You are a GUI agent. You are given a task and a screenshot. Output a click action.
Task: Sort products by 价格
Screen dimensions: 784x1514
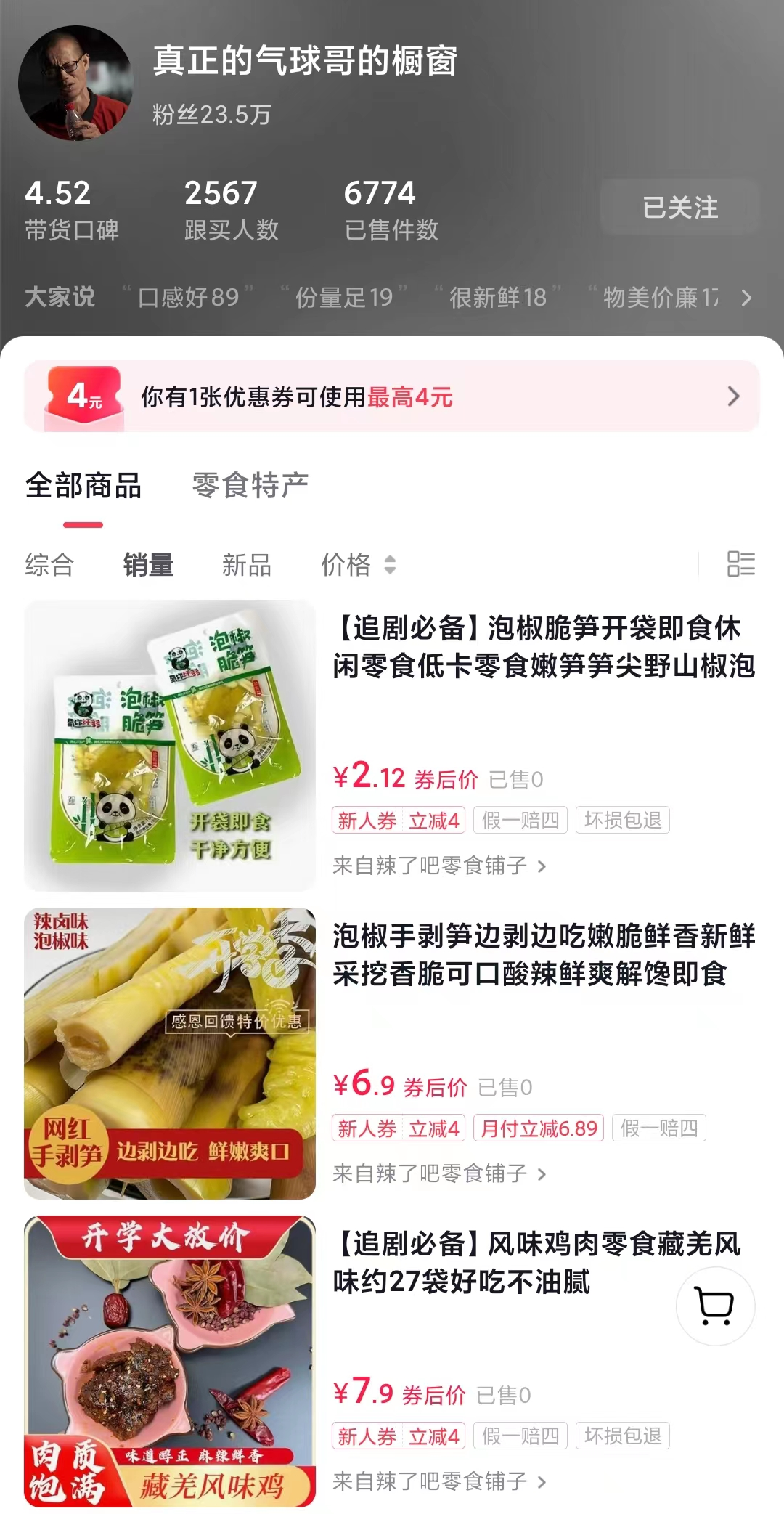(358, 564)
